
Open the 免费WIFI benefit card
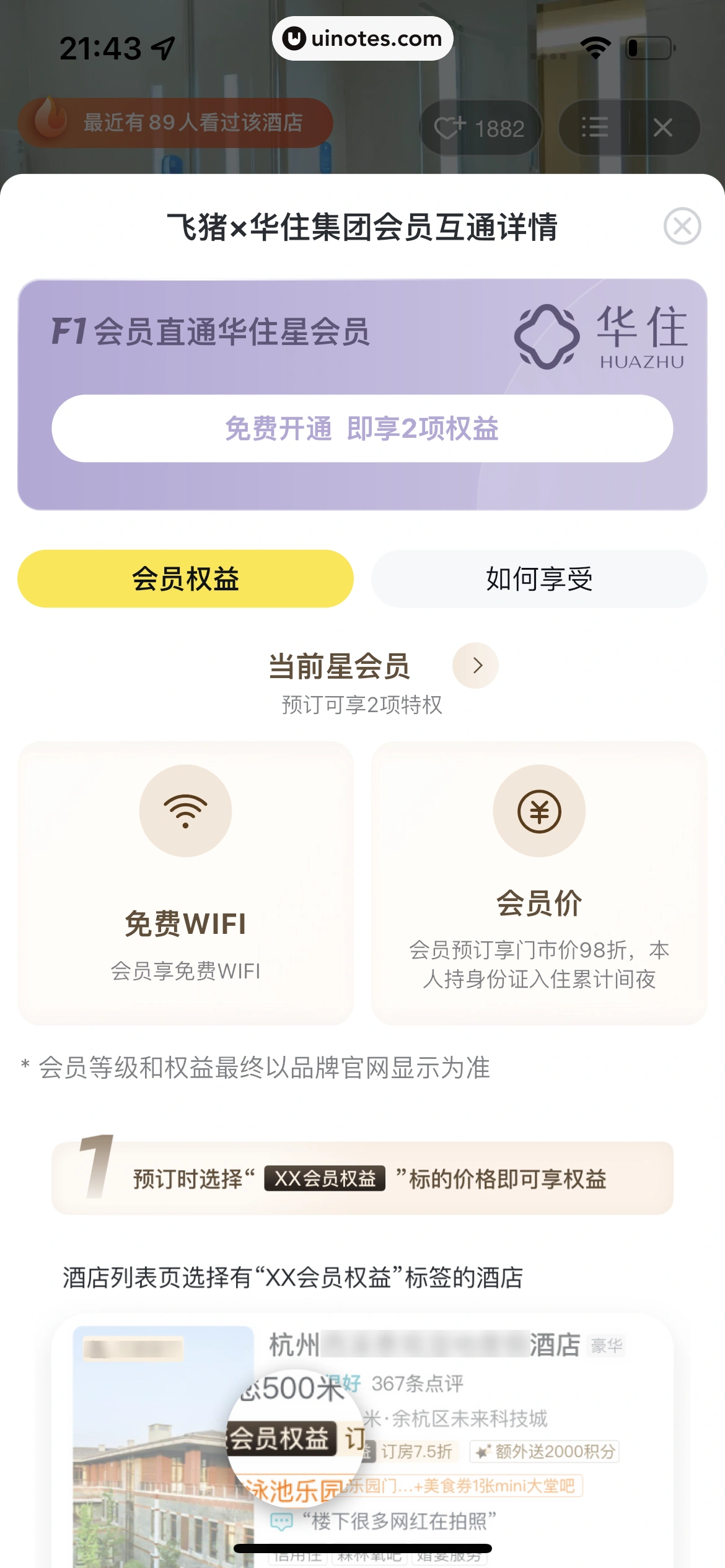(x=185, y=882)
